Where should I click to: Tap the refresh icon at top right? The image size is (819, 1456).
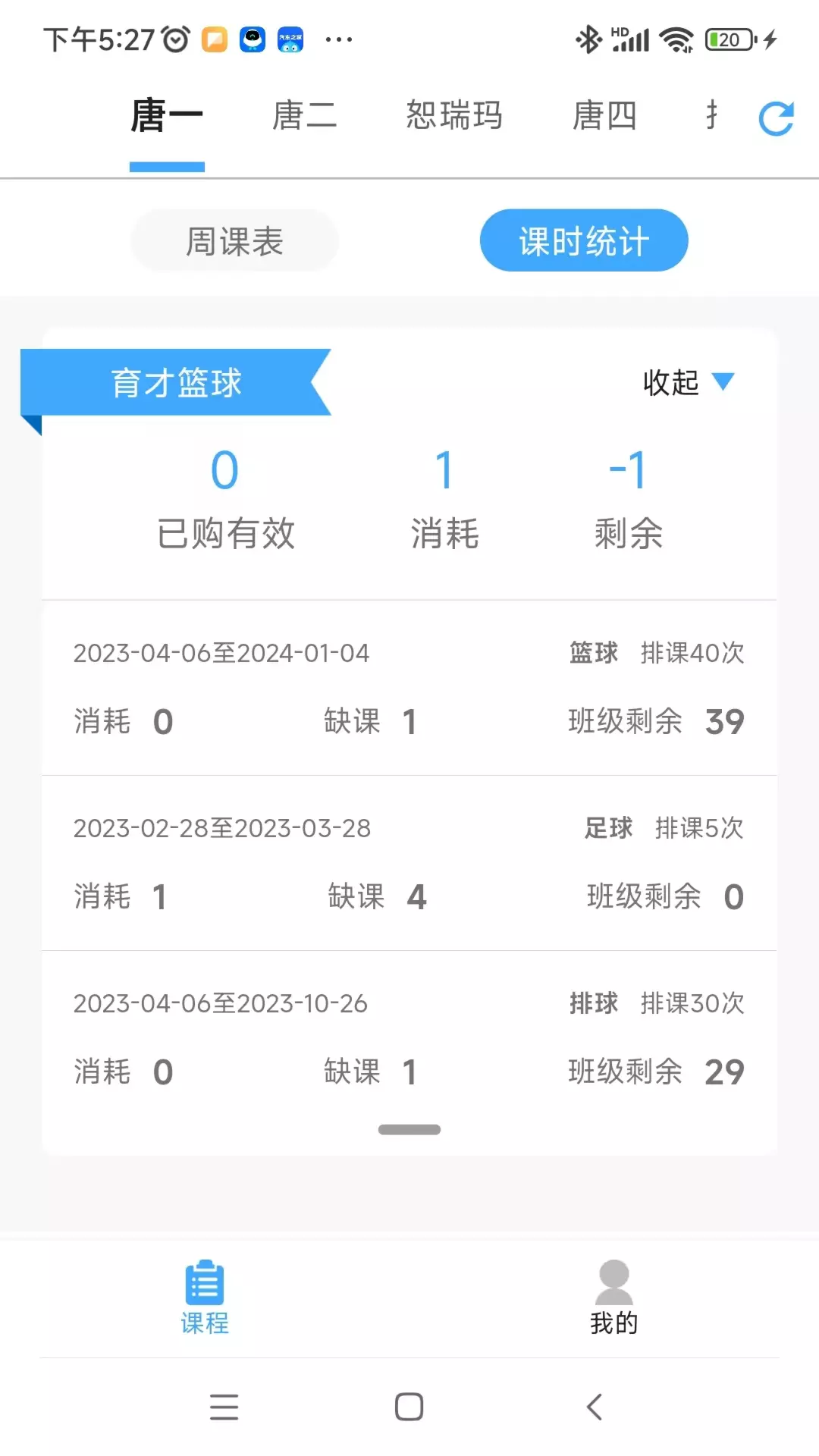coord(776,118)
